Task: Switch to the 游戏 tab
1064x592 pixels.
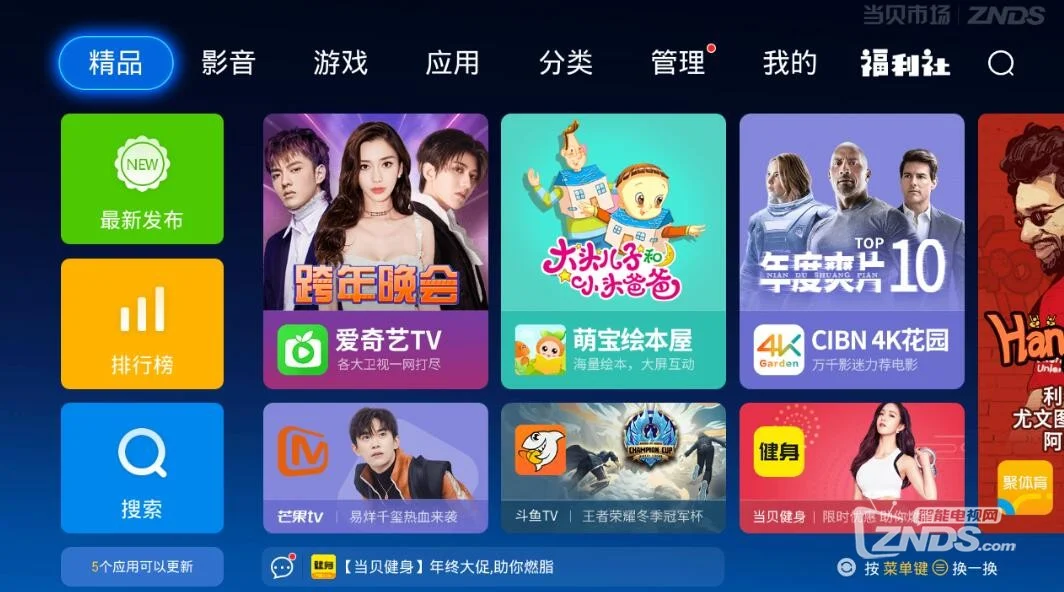Action: (x=340, y=63)
